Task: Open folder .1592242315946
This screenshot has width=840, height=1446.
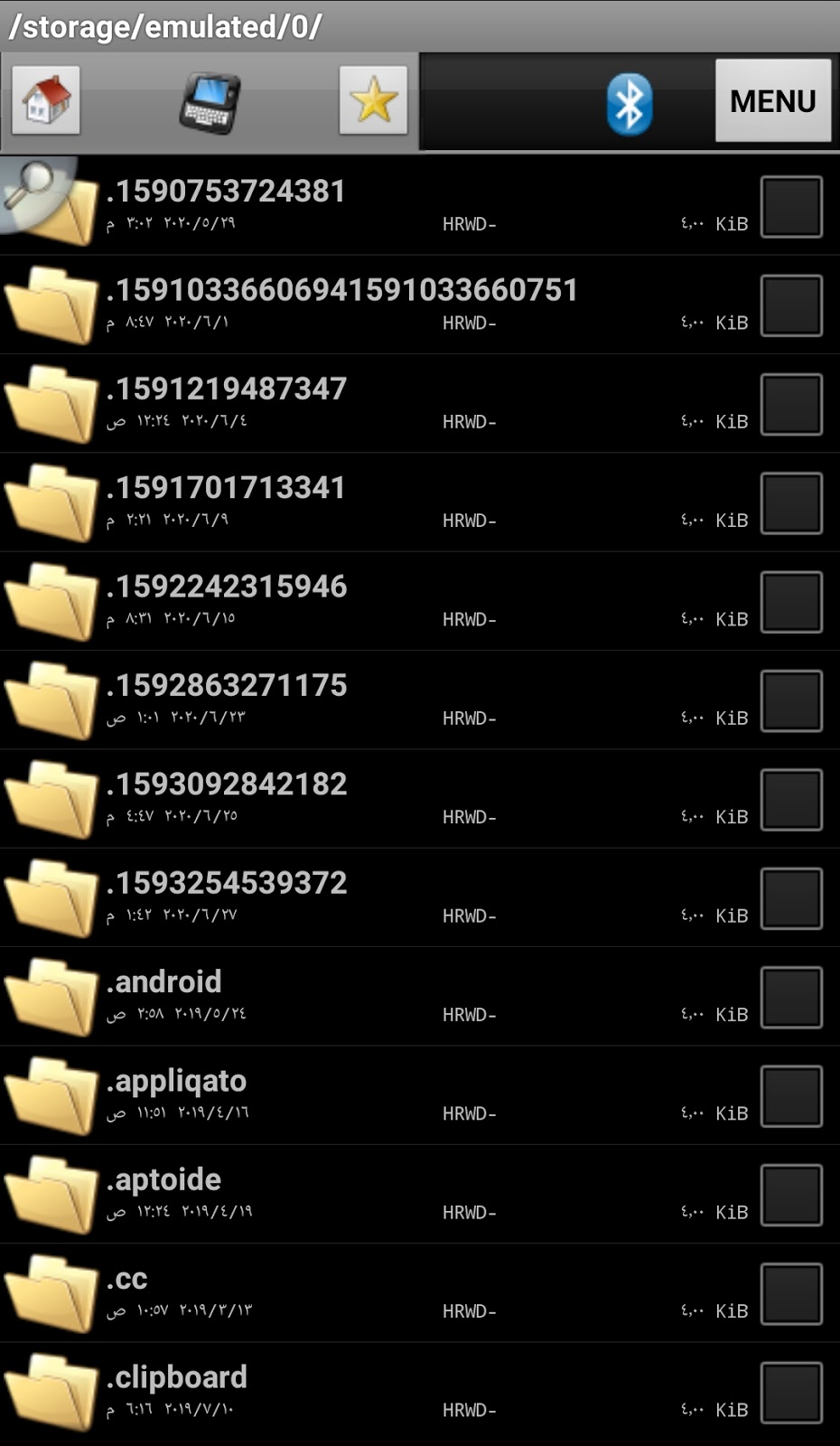Action: [226, 587]
